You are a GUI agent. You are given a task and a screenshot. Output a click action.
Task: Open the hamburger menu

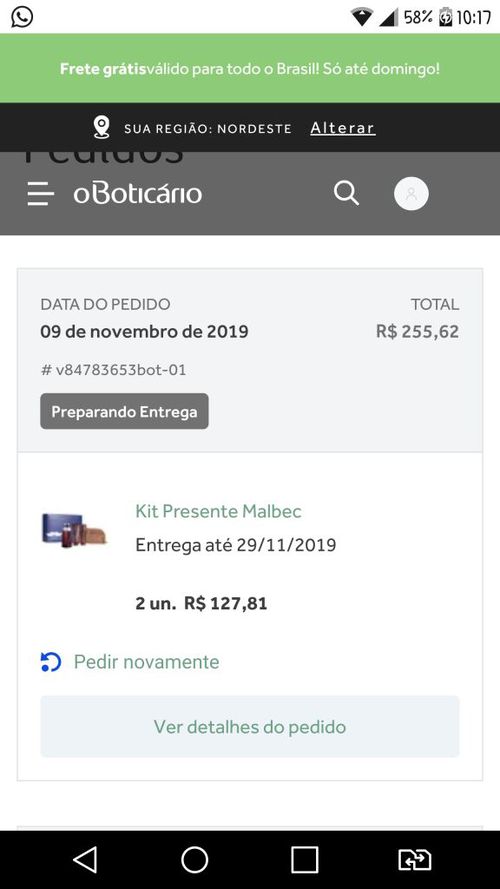(x=40, y=194)
